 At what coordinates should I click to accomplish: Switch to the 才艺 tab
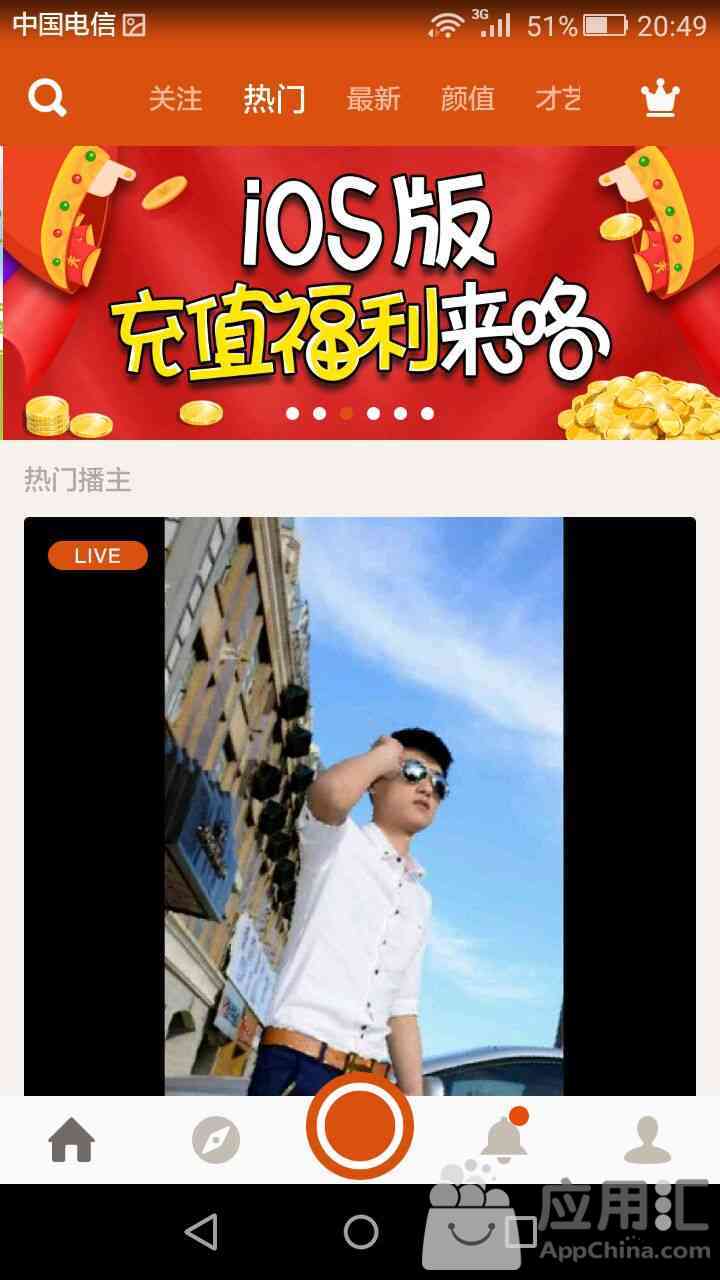pyautogui.click(x=558, y=98)
